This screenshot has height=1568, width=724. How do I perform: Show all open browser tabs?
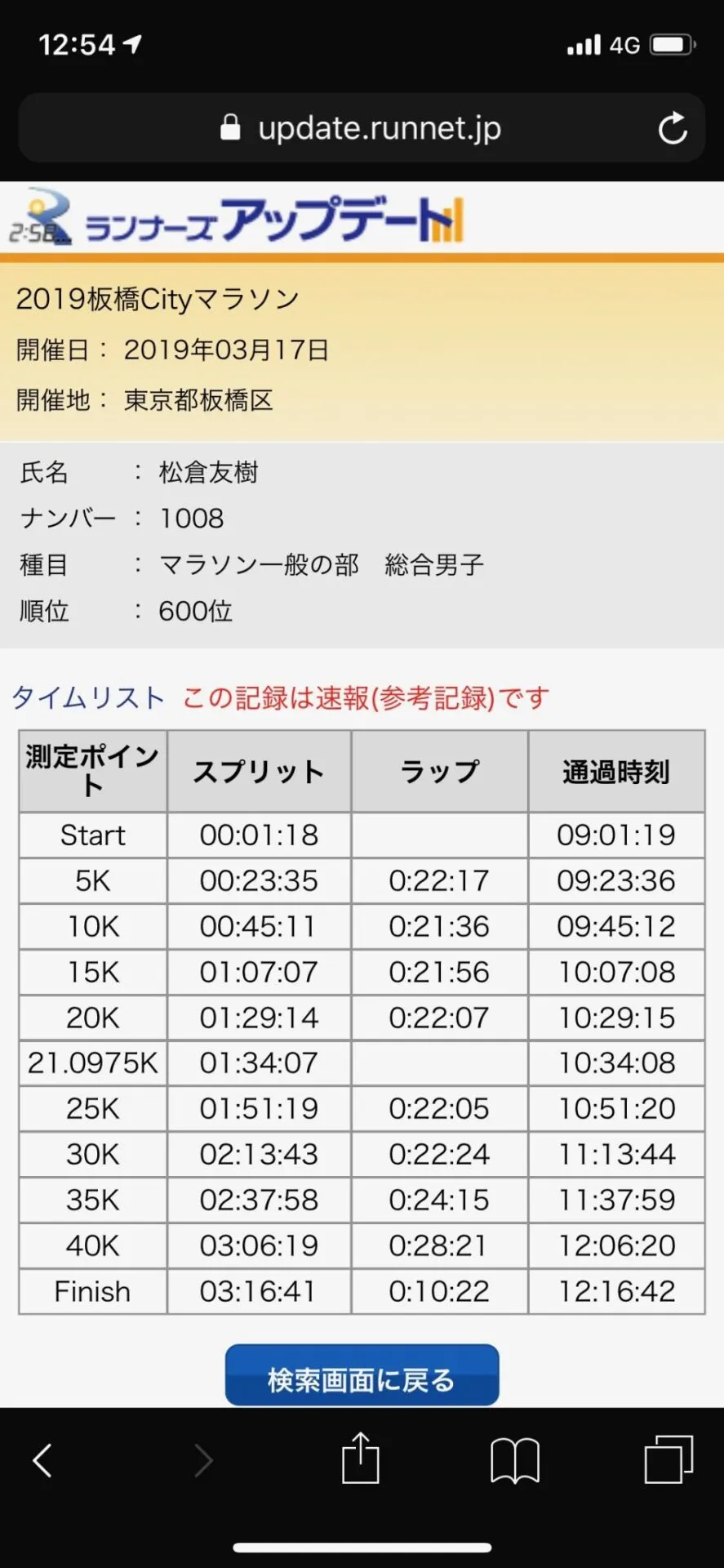(x=668, y=1459)
